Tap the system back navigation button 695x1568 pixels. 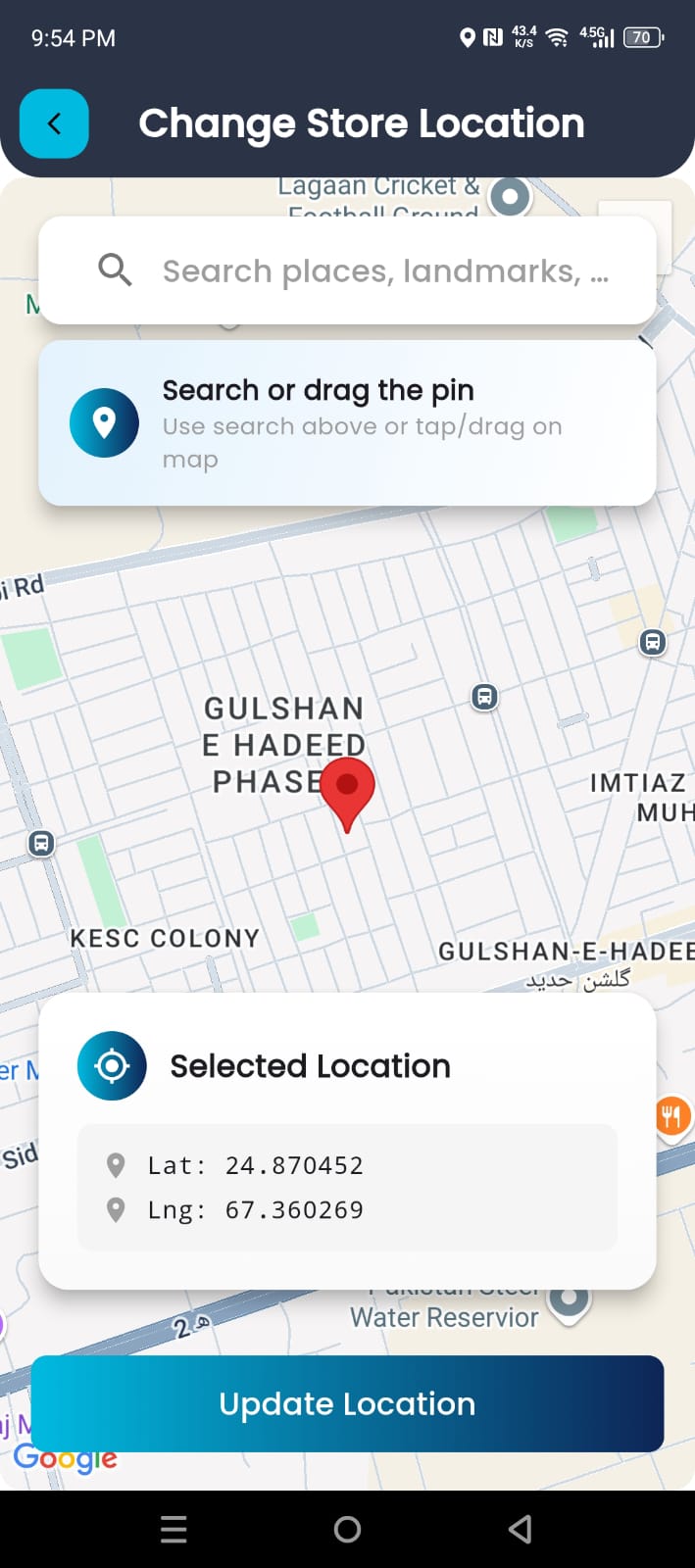pos(521,1529)
